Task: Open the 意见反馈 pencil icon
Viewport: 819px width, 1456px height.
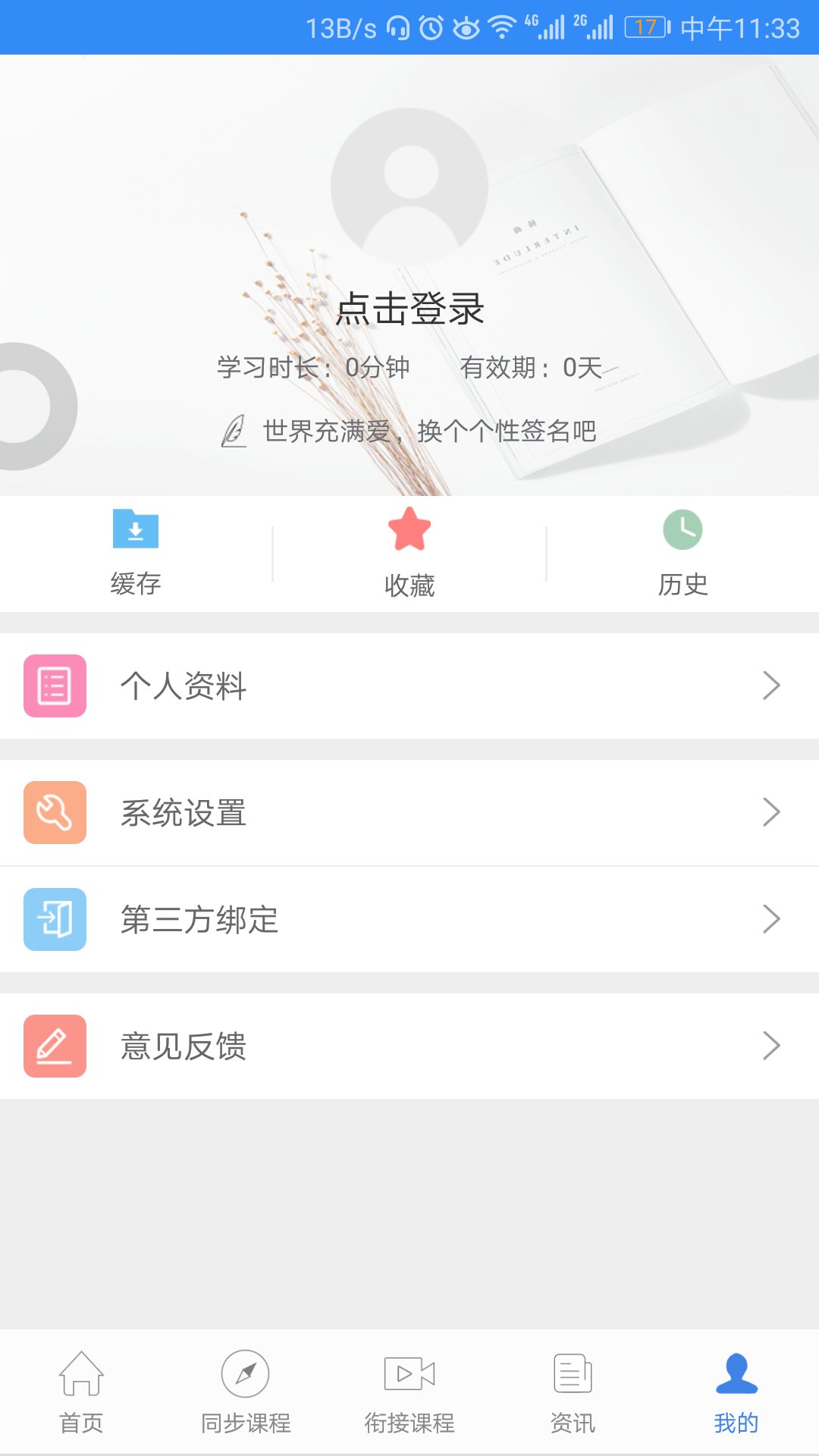Action: tap(54, 1046)
